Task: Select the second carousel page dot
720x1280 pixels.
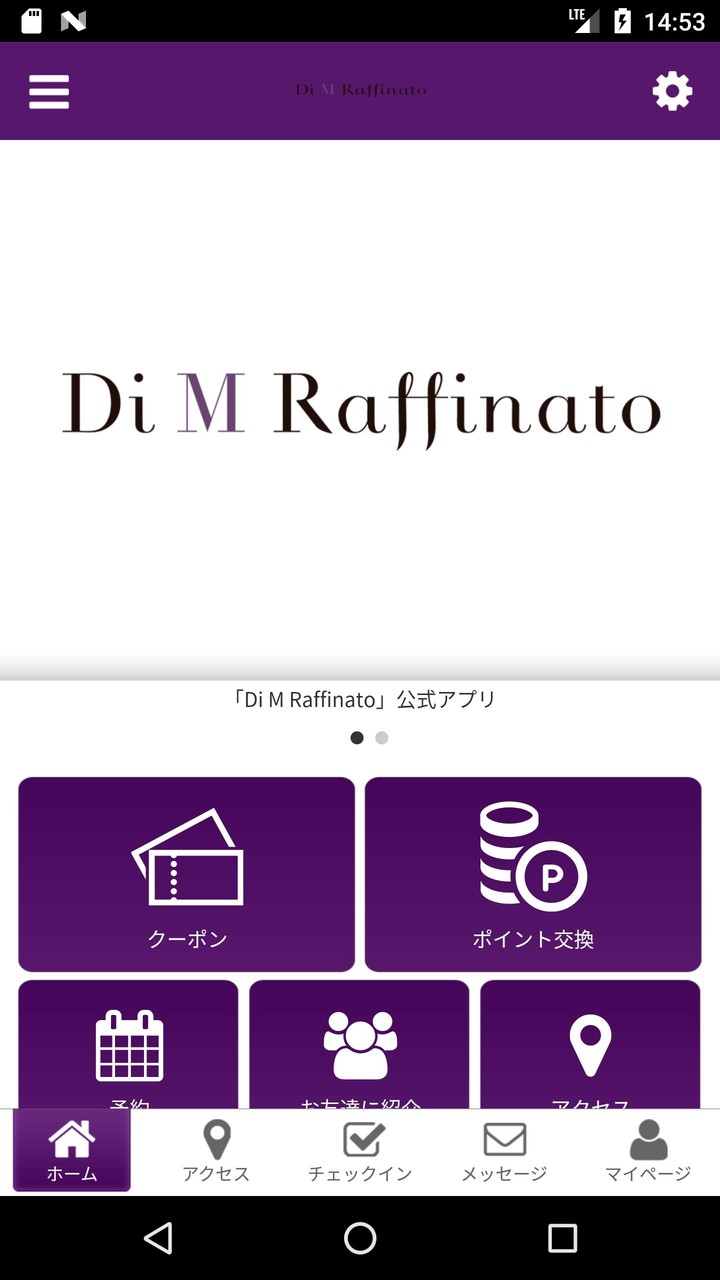Action: (x=381, y=738)
